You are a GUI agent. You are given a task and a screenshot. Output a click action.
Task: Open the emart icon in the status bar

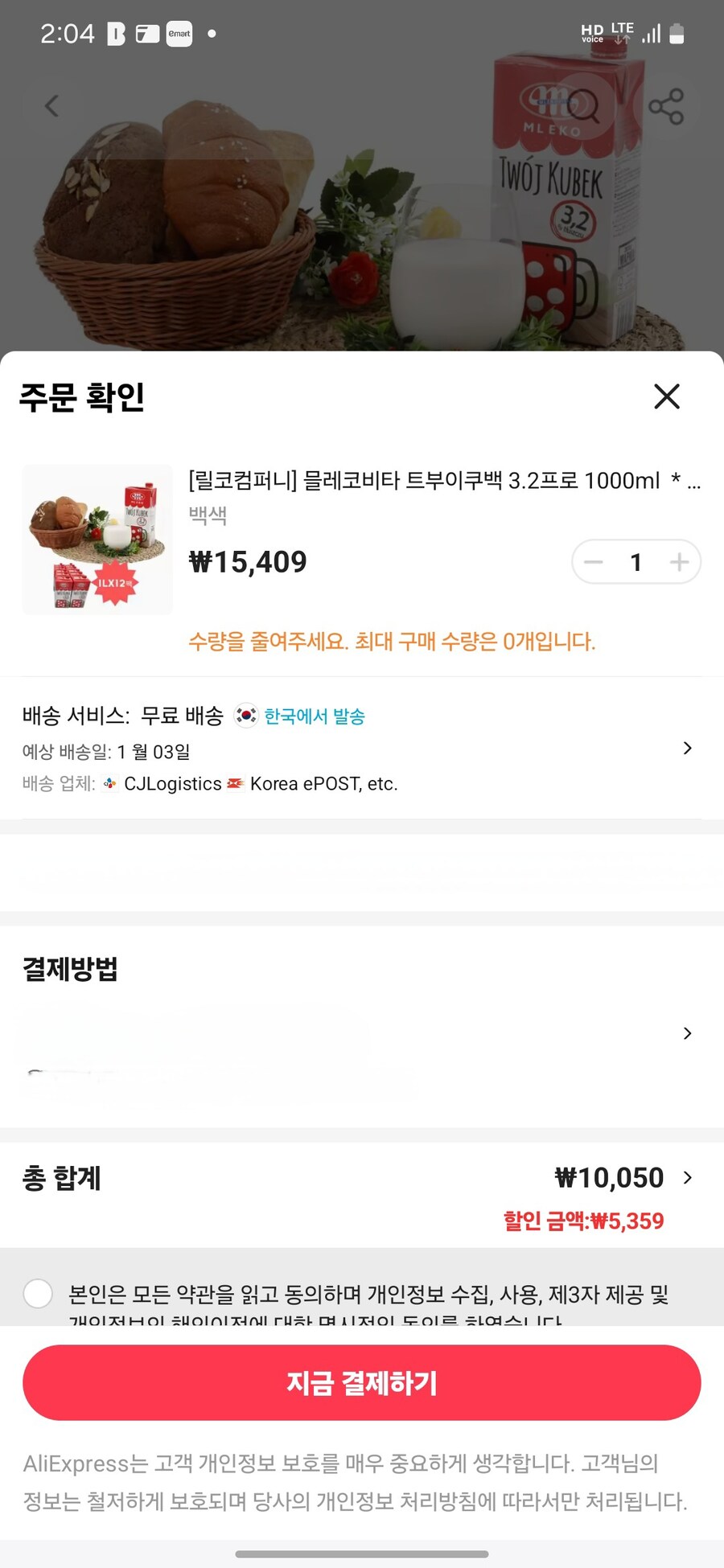[179, 33]
